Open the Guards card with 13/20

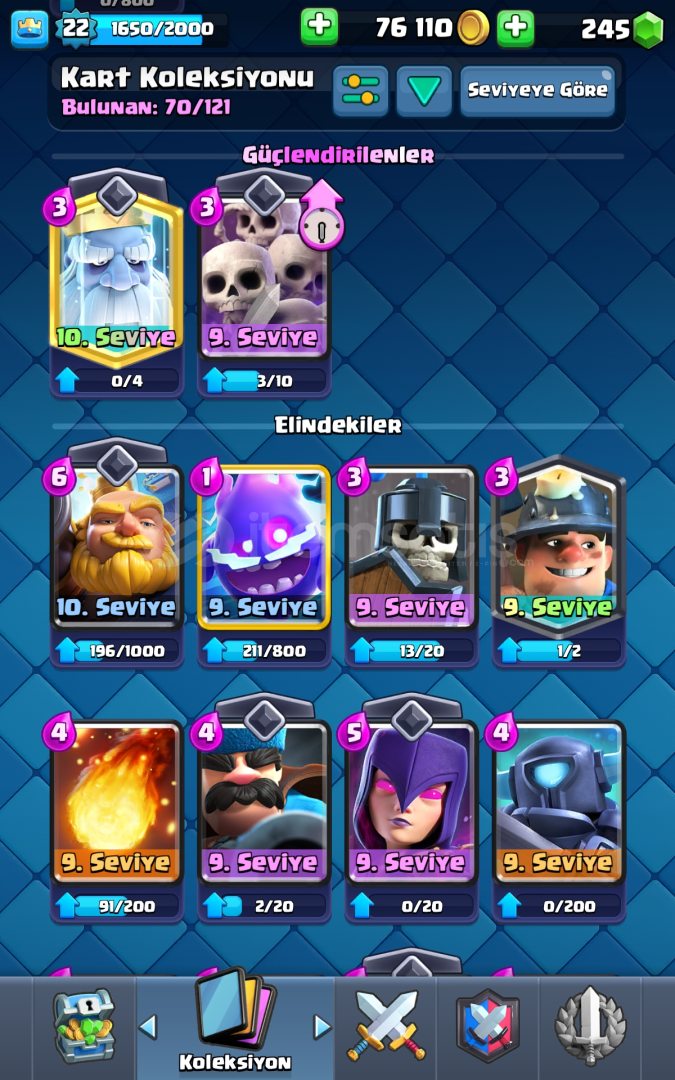[x=411, y=545]
